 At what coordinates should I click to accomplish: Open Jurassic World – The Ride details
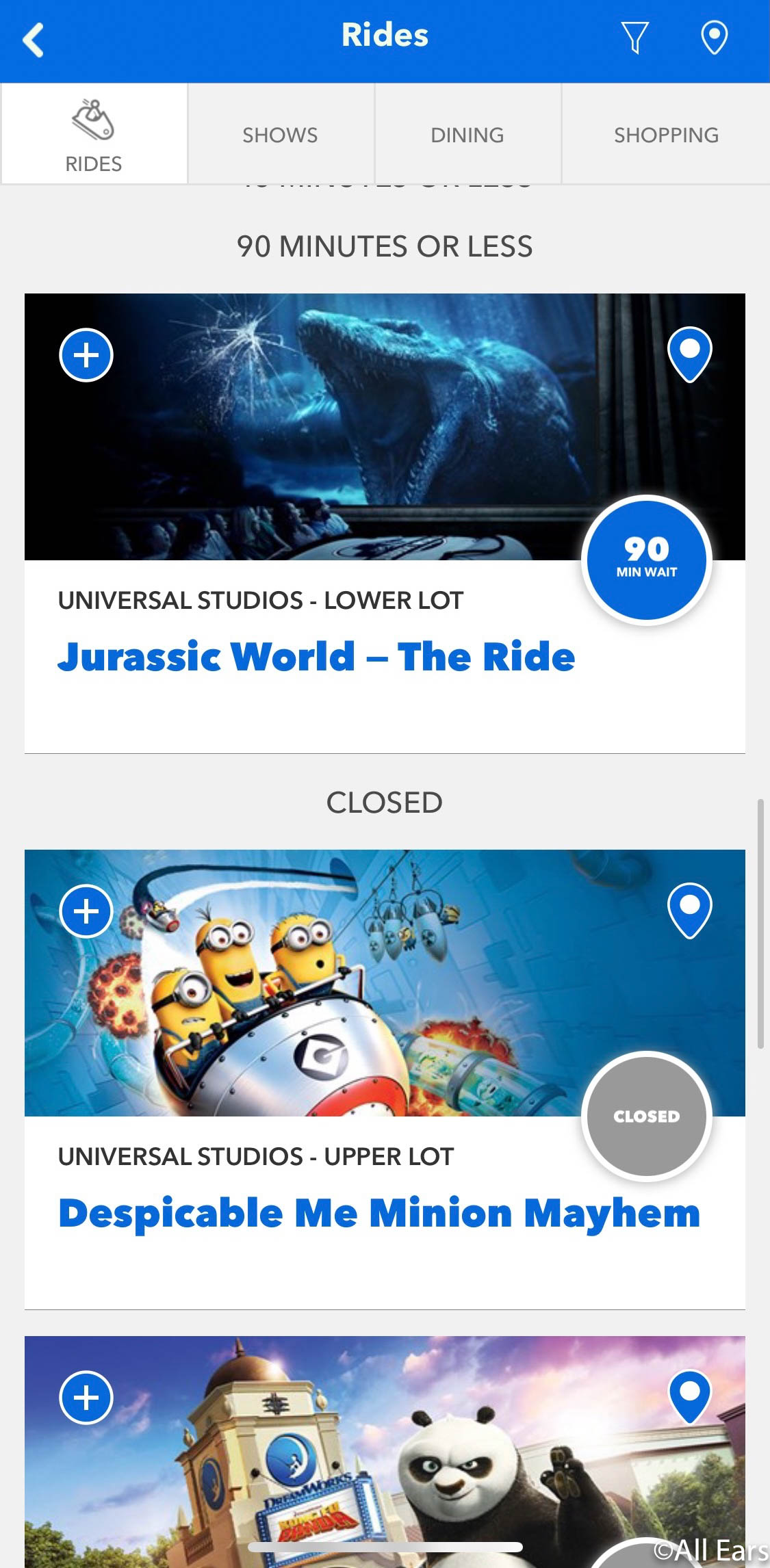tap(316, 657)
